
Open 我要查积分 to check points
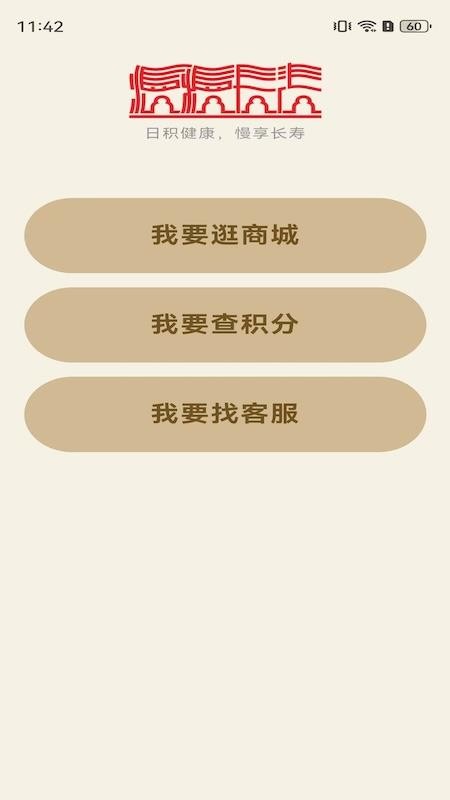tap(225, 324)
